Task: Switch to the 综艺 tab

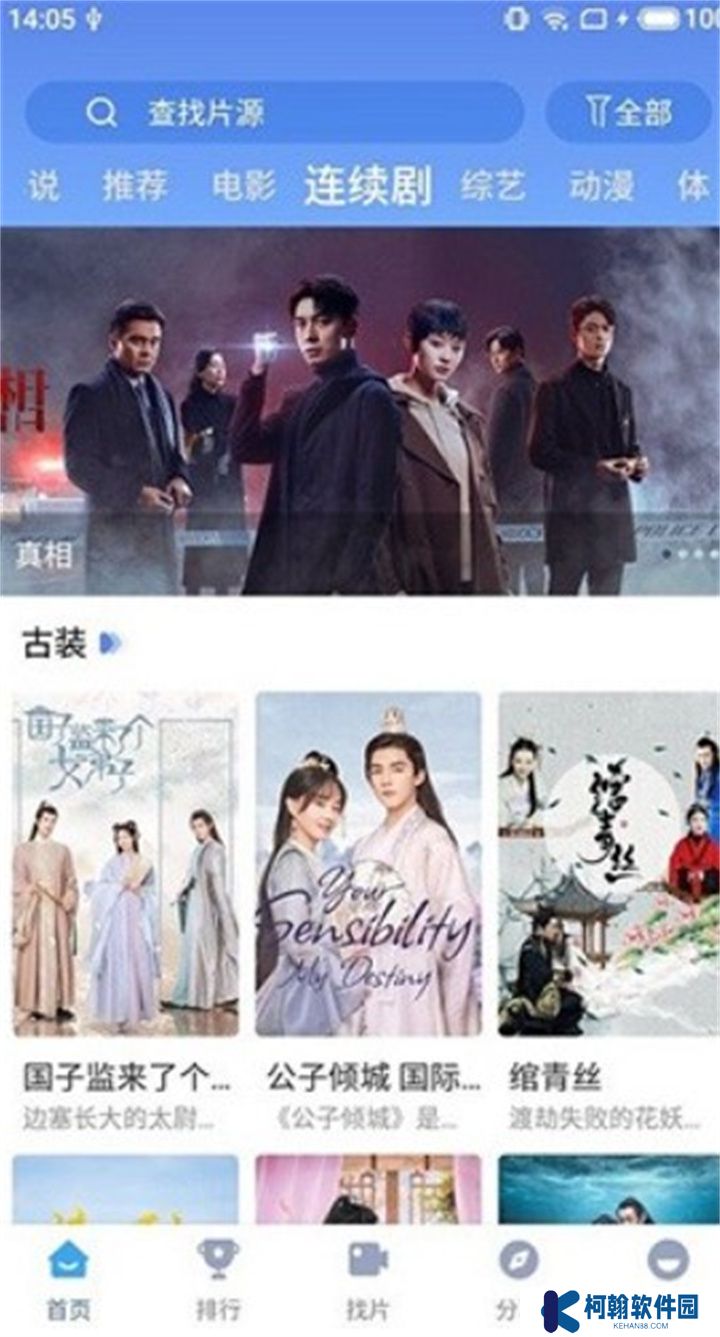Action: [493, 186]
